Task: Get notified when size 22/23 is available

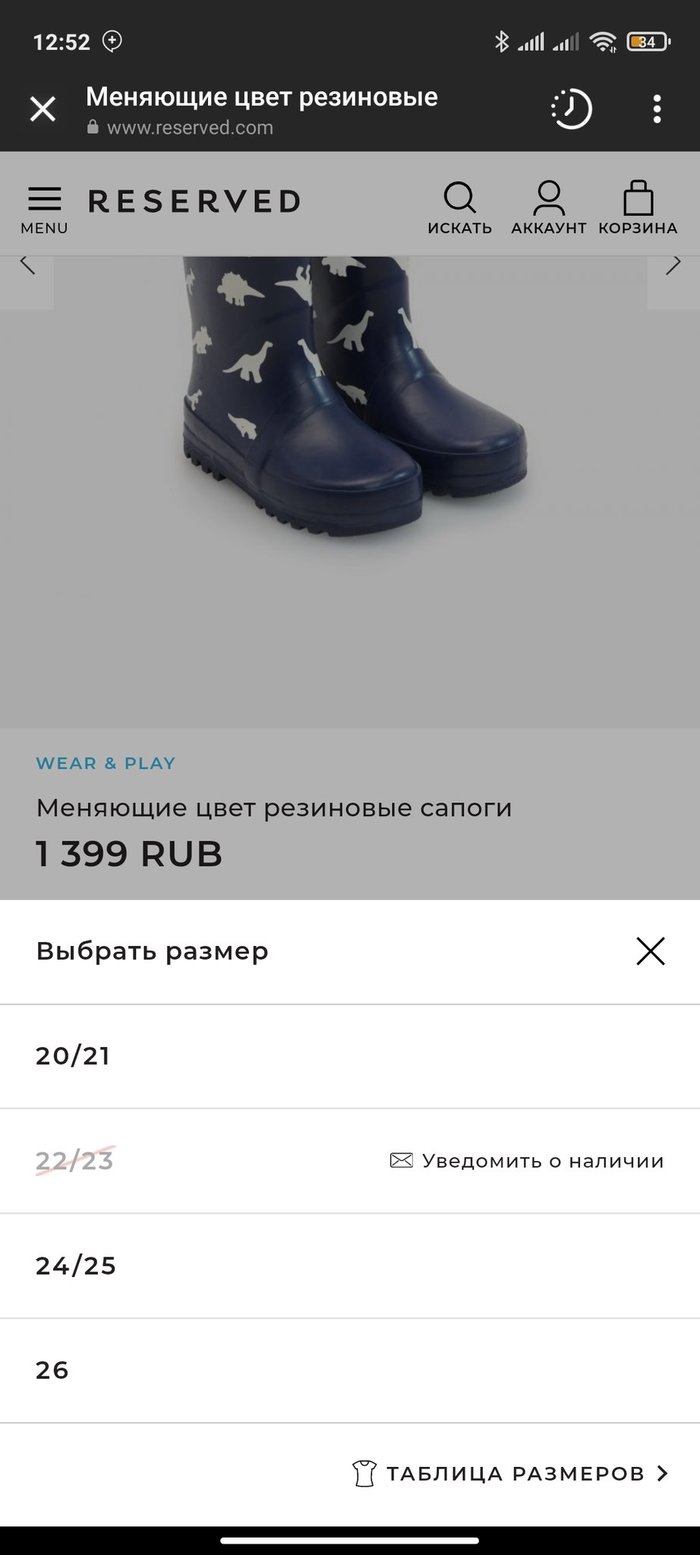Action: click(527, 1161)
